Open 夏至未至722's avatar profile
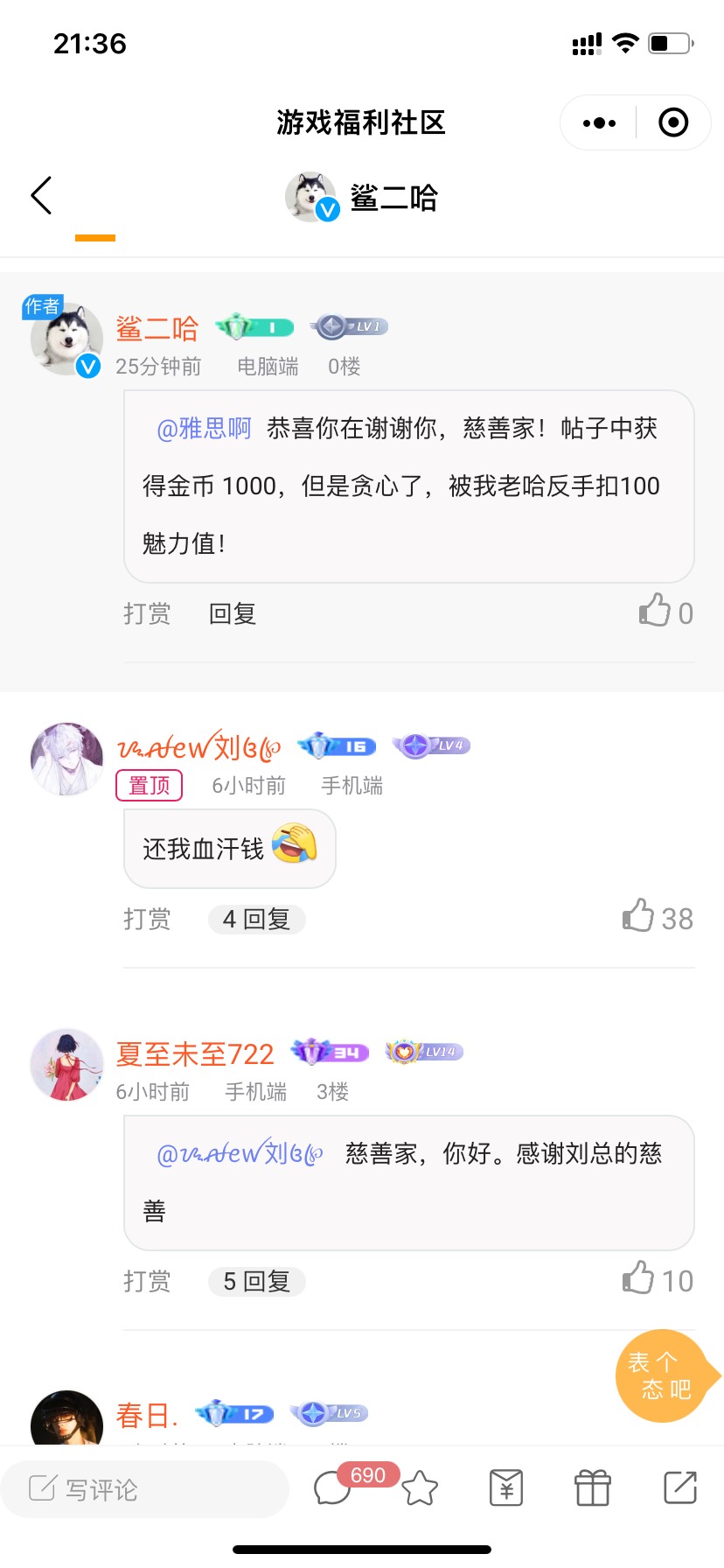 point(66,1064)
